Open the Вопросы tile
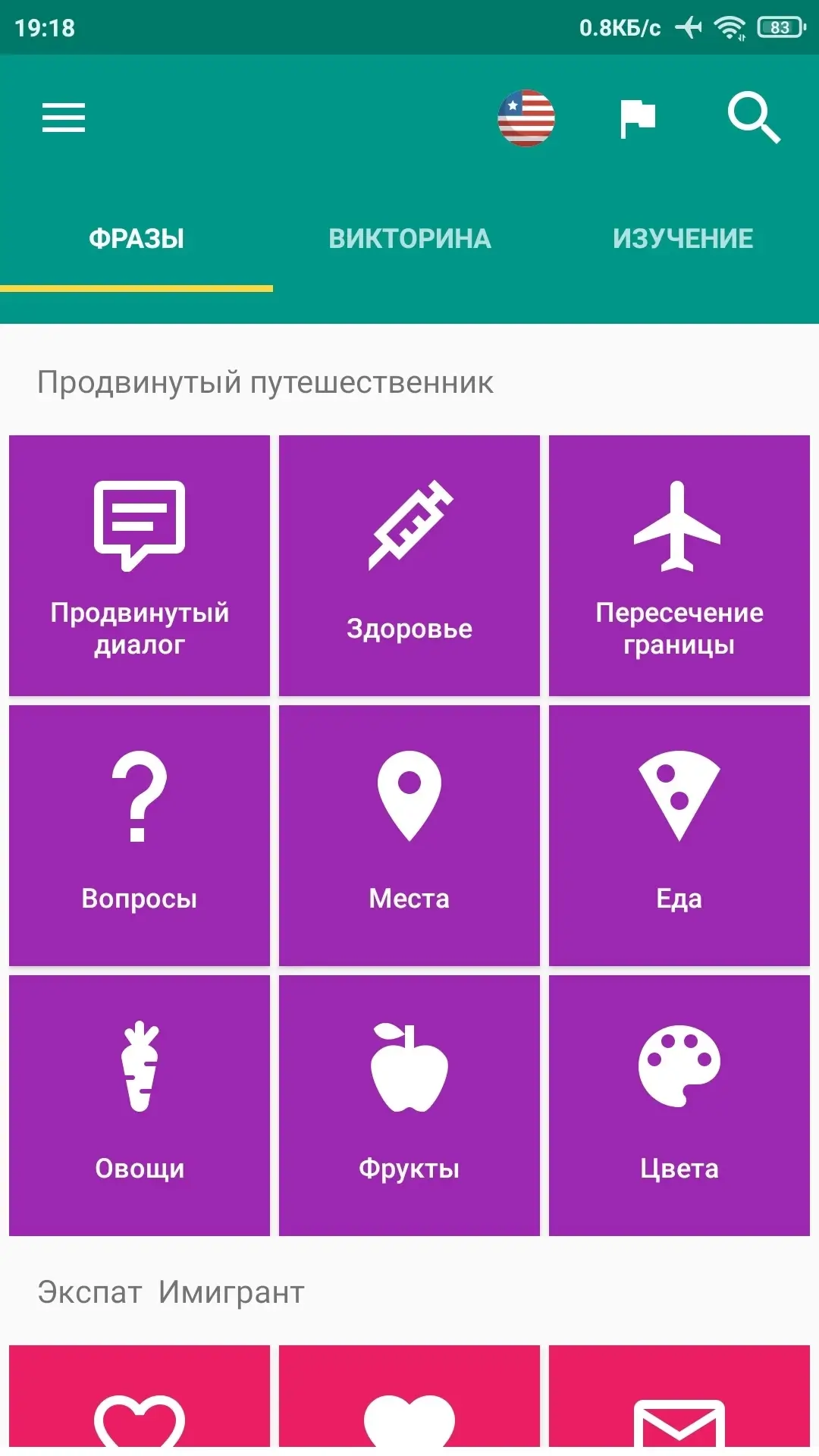 140,836
